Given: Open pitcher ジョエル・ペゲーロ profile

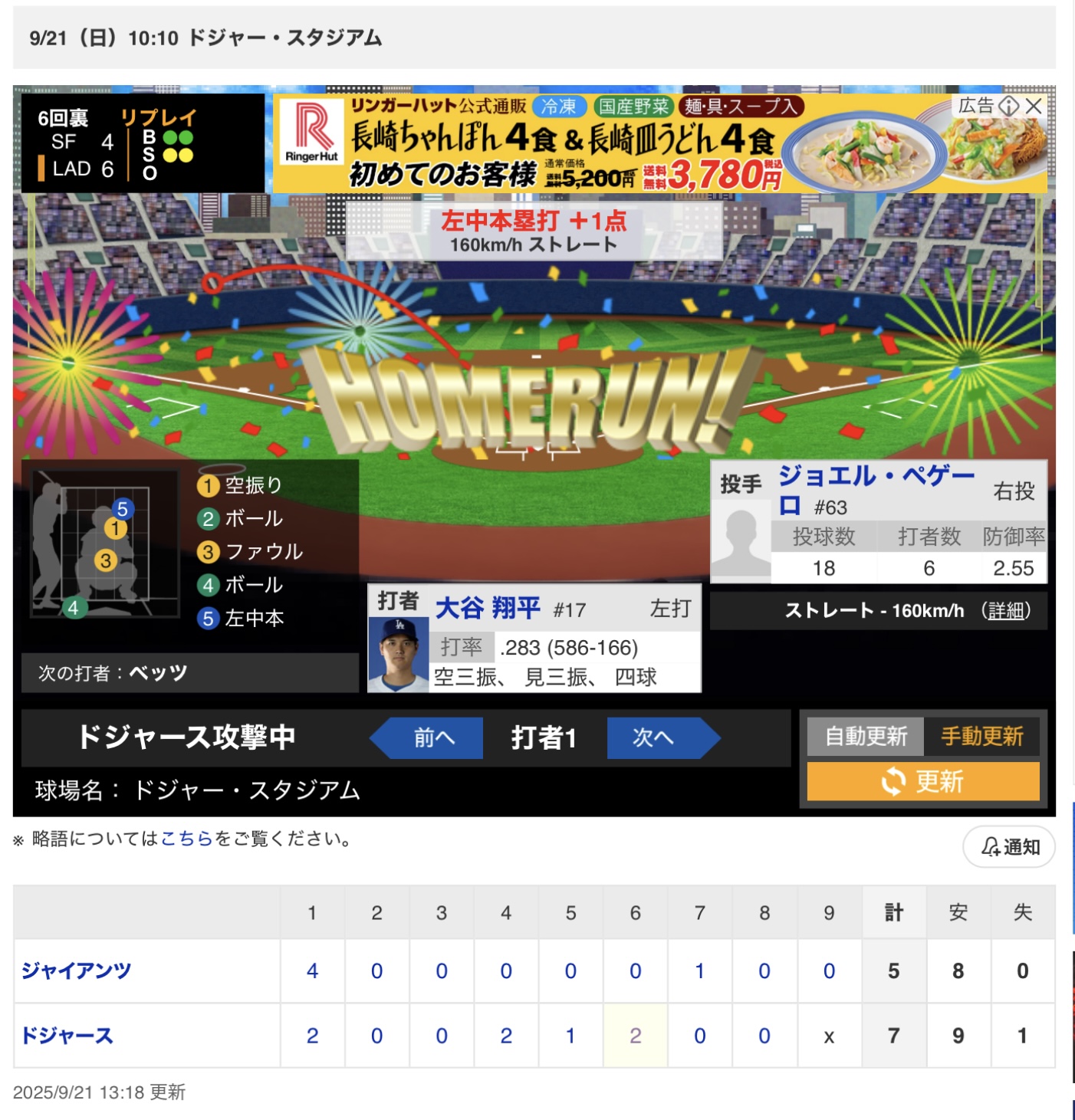Looking at the screenshot, I should (x=876, y=488).
